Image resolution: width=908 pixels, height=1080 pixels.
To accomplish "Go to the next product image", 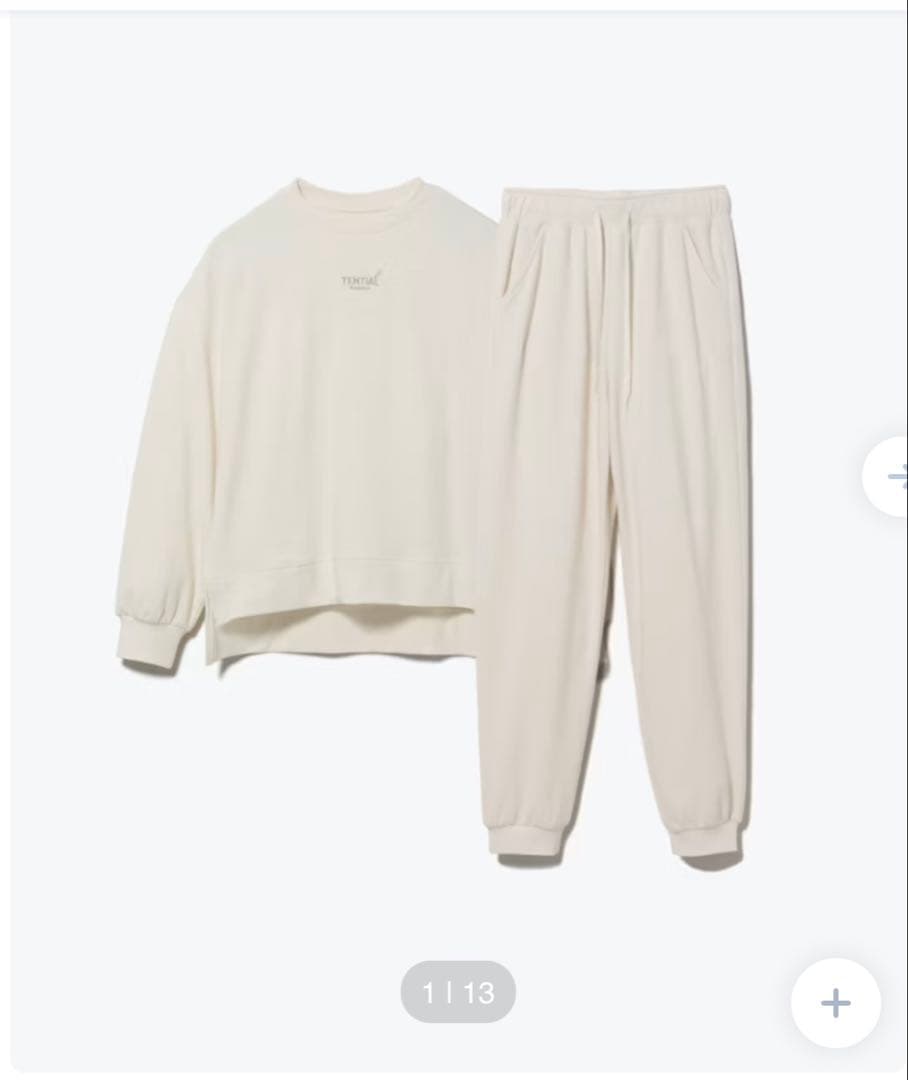I will click(890, 476).
